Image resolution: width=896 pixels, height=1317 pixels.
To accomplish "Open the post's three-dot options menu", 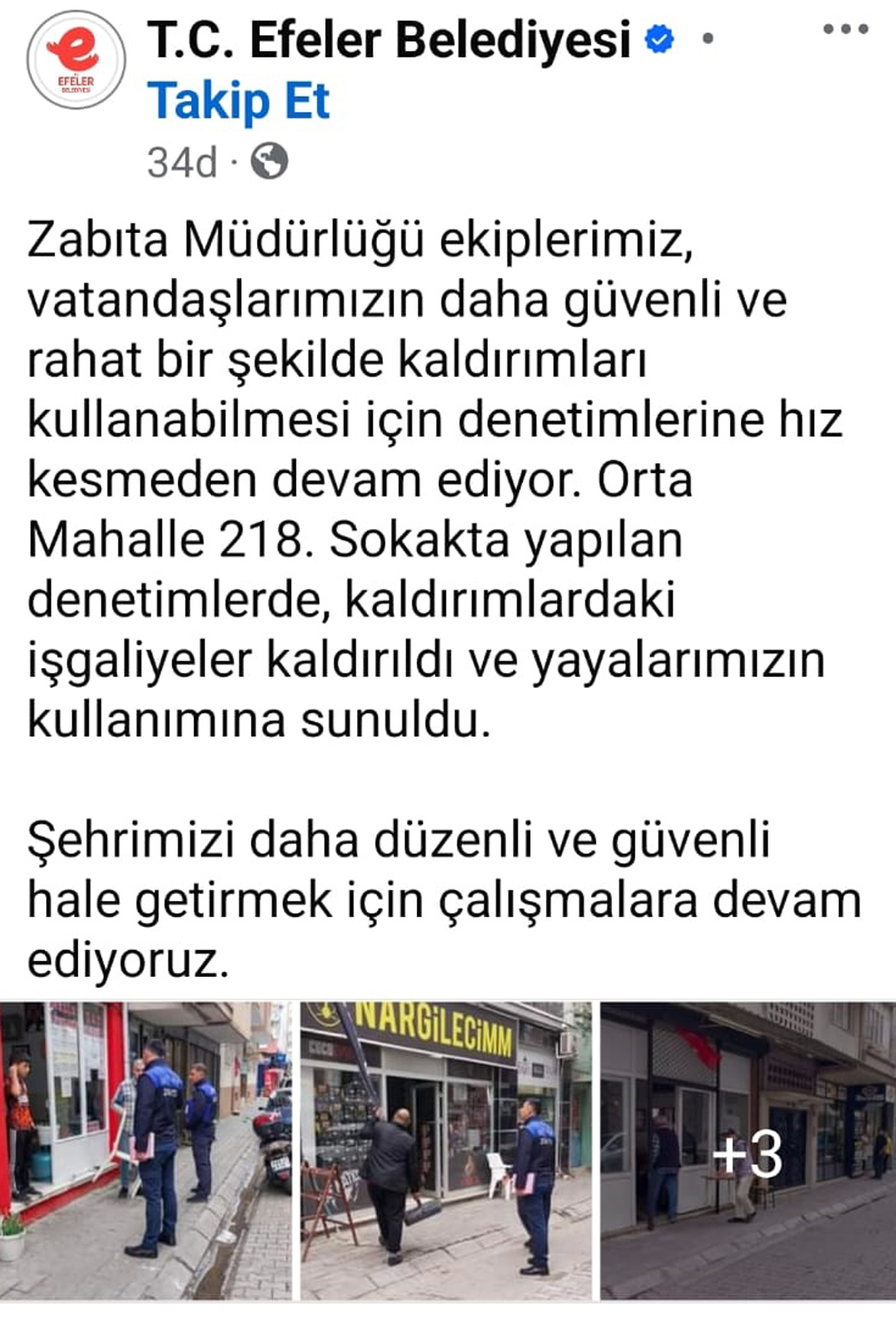I will tap(845, 30).
